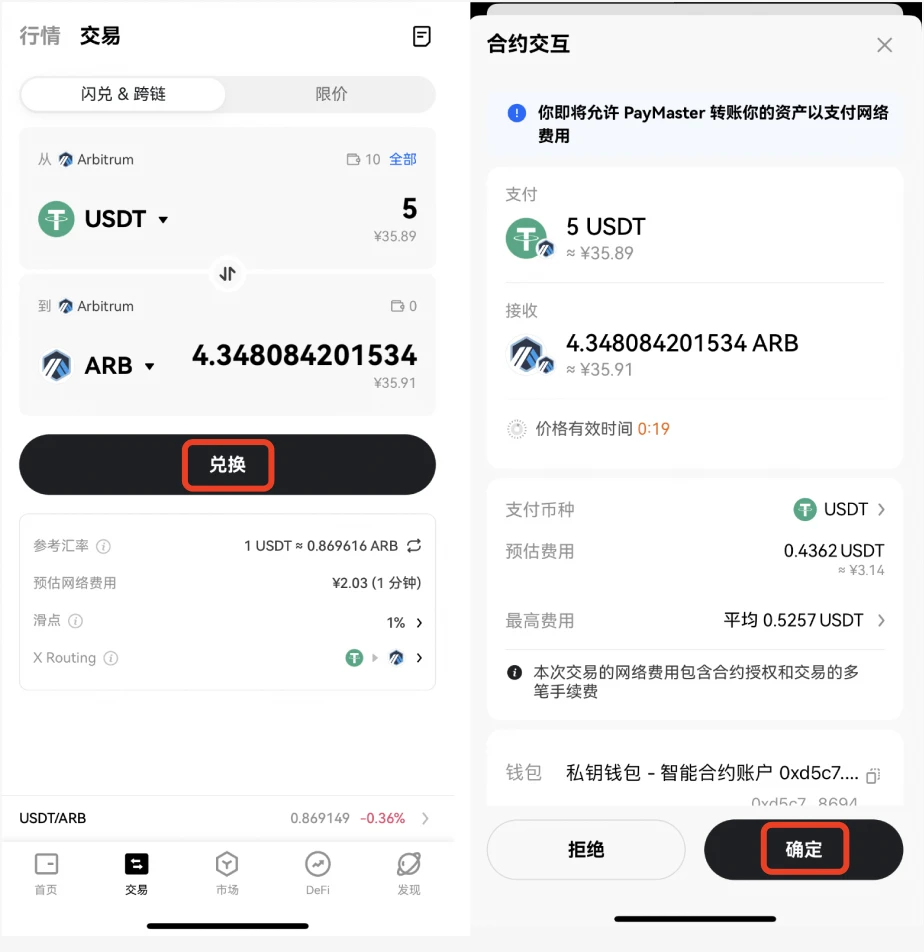Tap the 兑换 swap button

click(227, 465)
